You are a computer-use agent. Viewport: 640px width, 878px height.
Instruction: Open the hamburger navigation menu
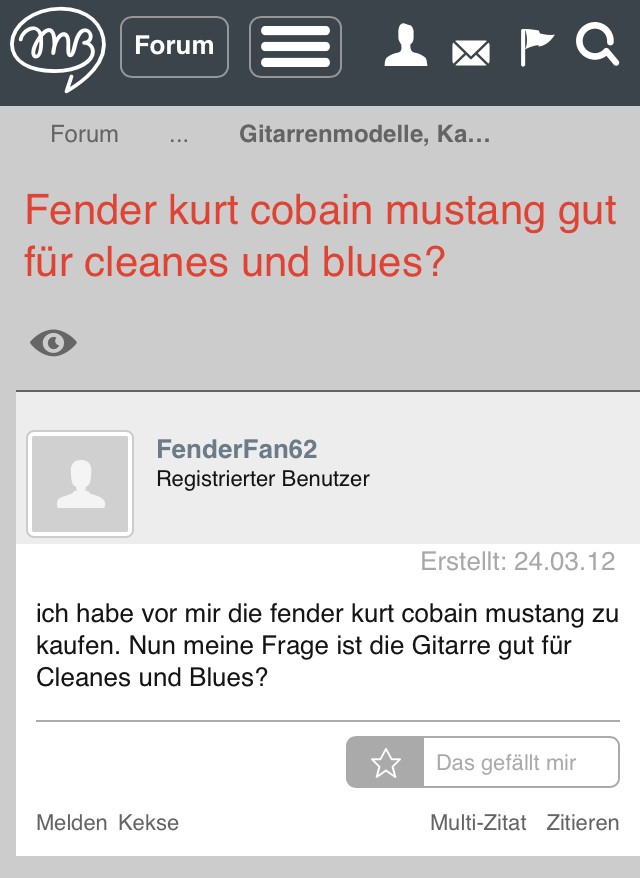point(295,47)
